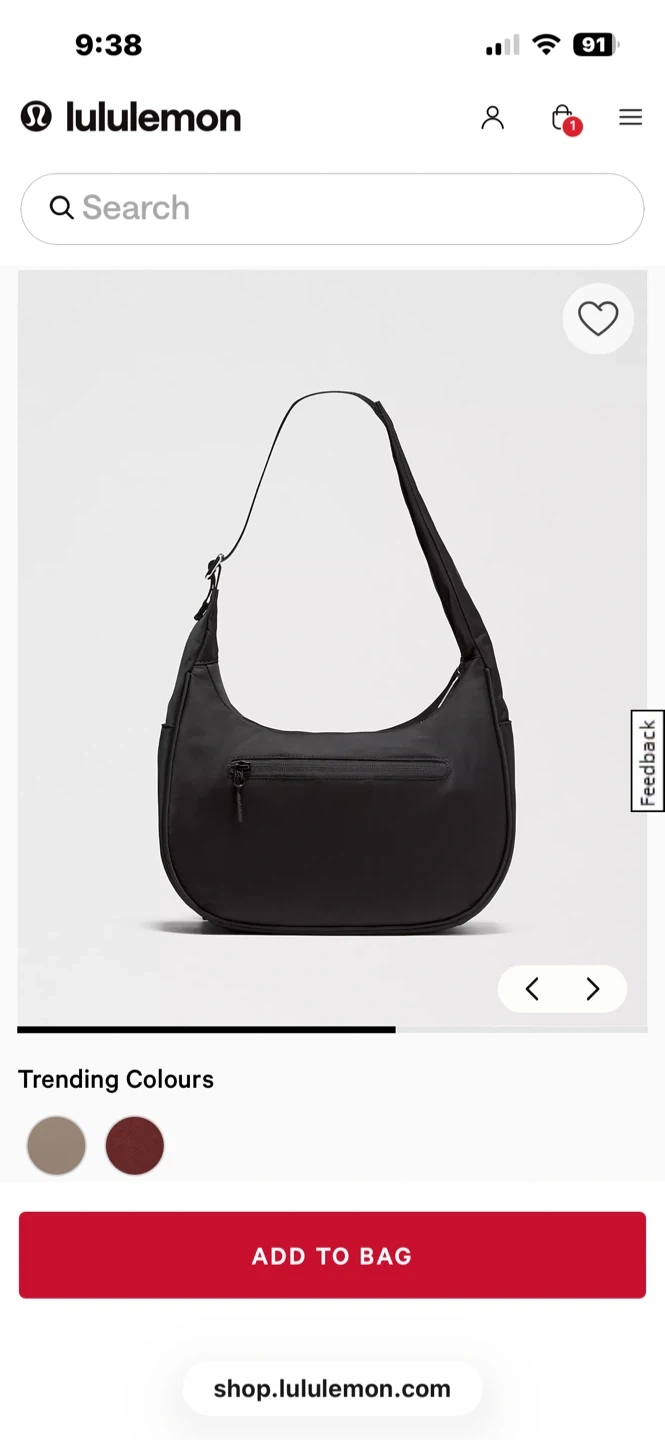Add the bag to wishlist heart

(x=598, y=319)
